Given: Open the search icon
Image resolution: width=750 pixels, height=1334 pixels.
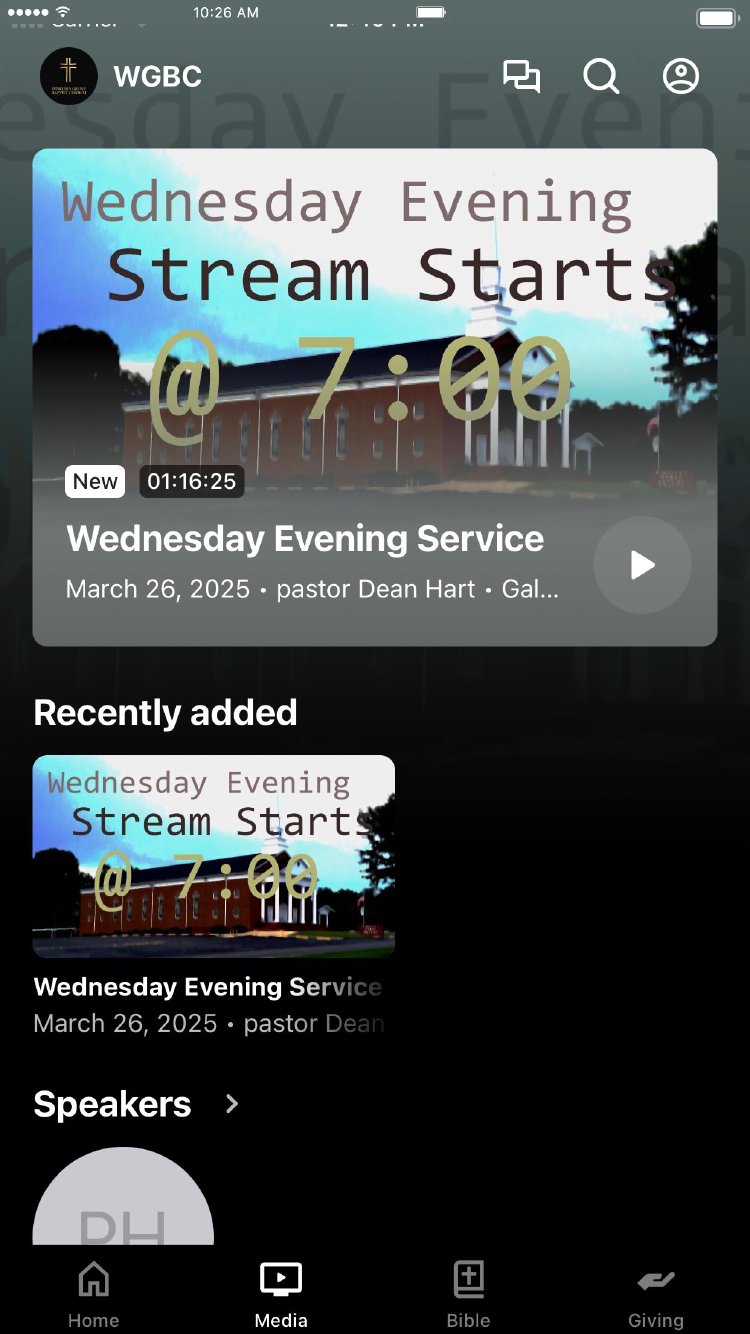Looking at the screenshot, I should pos(601,77).
